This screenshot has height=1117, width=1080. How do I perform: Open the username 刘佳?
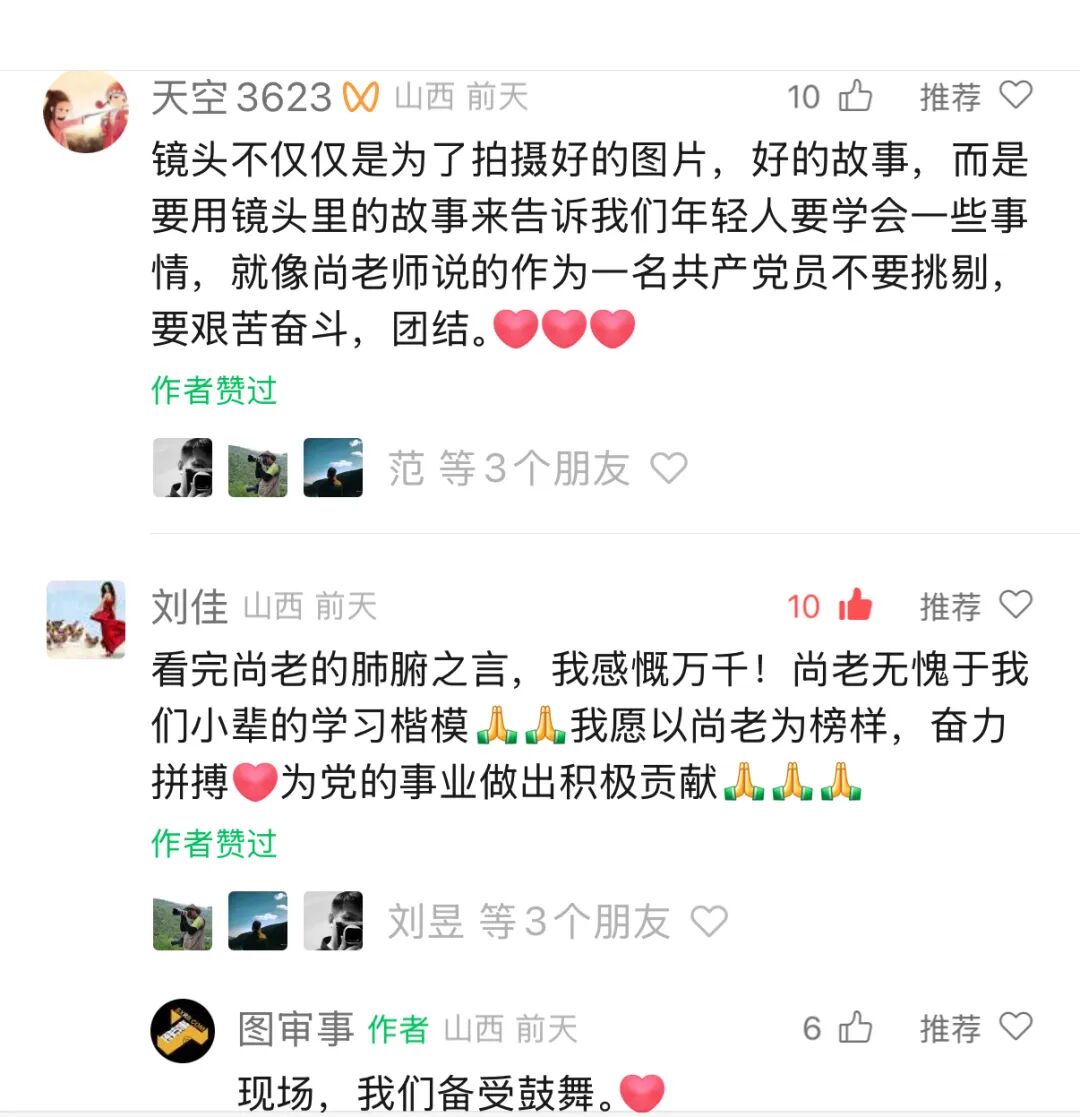[190, 606]
